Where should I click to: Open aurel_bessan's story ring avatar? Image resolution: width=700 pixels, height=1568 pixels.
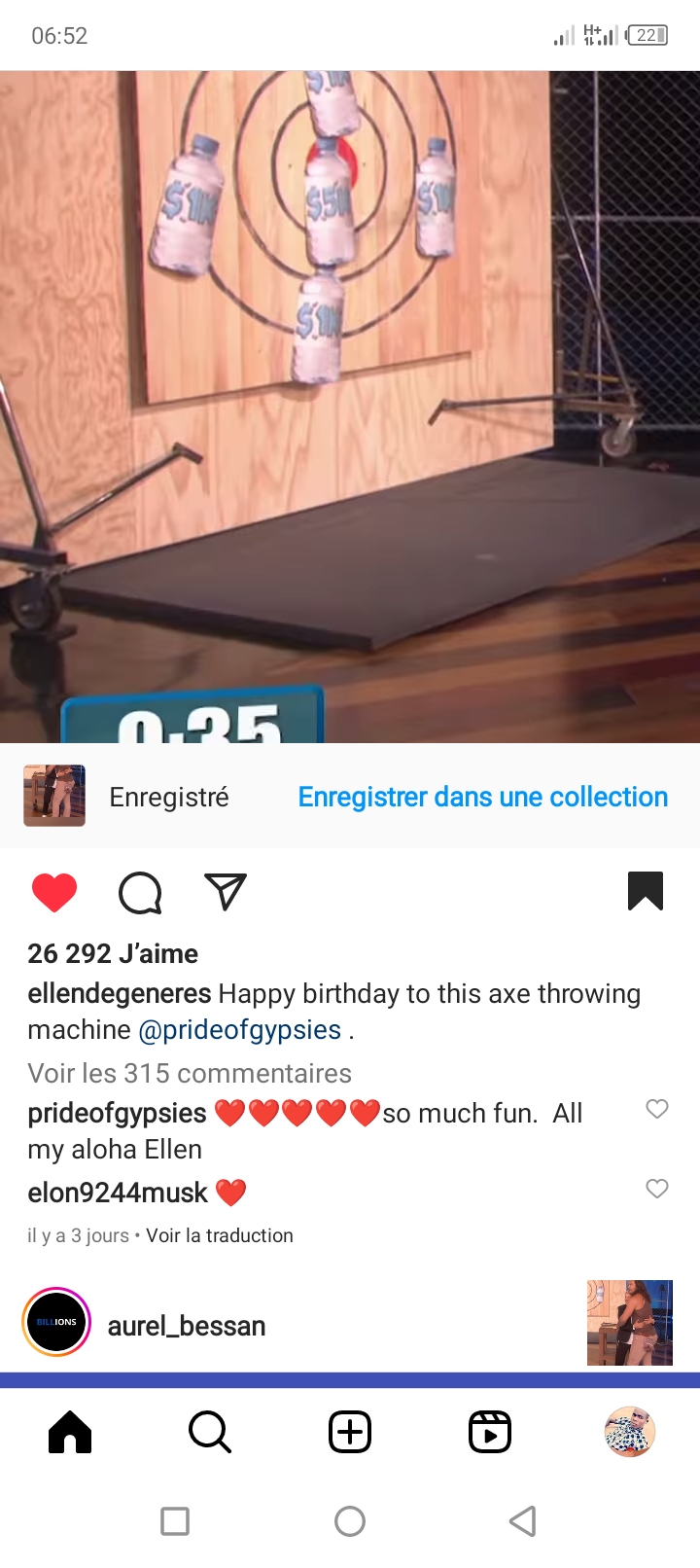[x=56, y=1322]
